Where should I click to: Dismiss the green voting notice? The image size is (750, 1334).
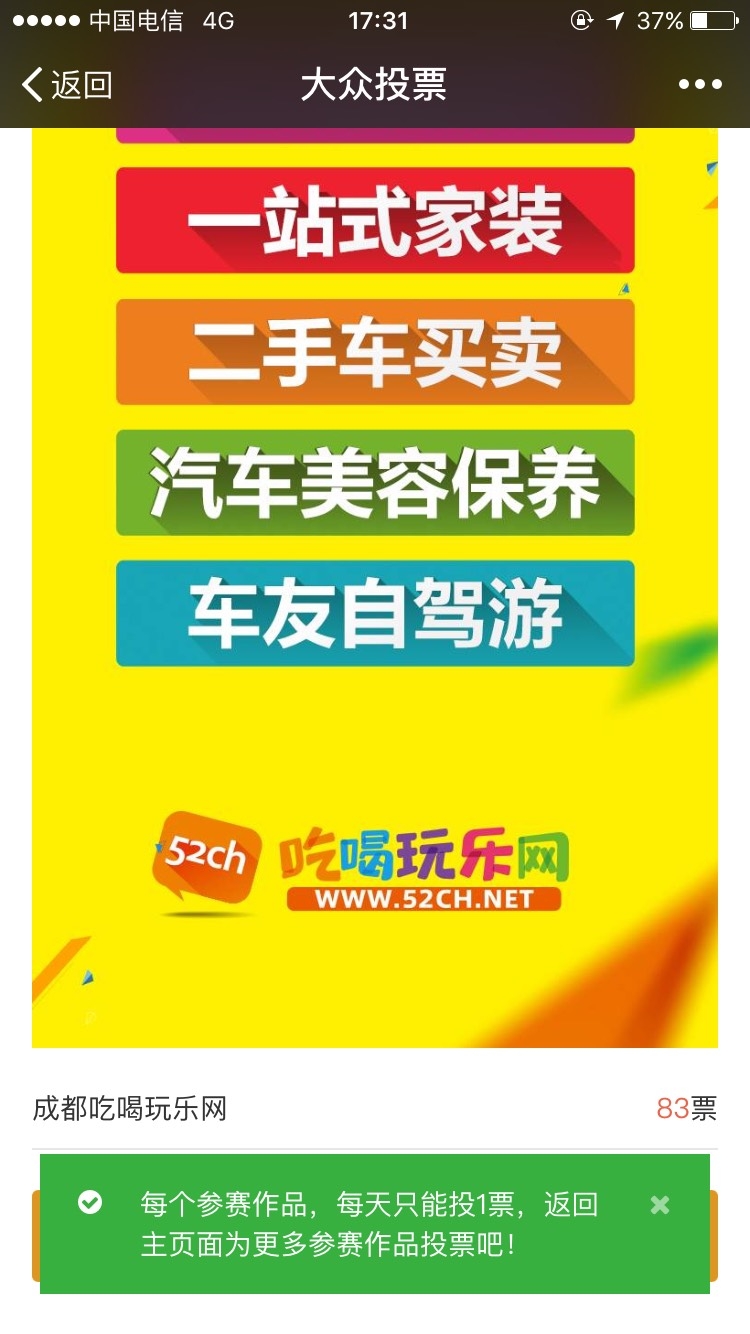[x=659, y=1205]
